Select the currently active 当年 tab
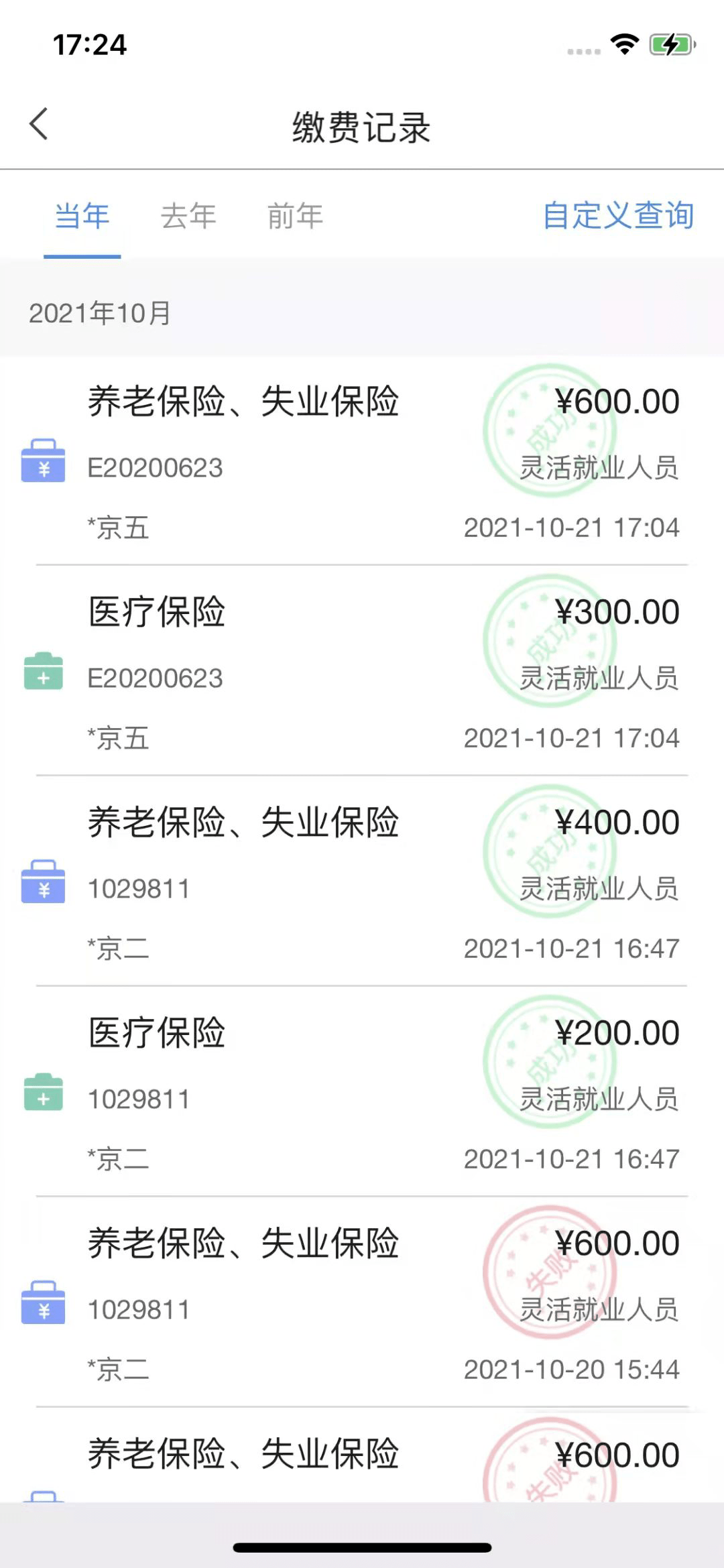The image size is (724, 1568). [82, 216]
